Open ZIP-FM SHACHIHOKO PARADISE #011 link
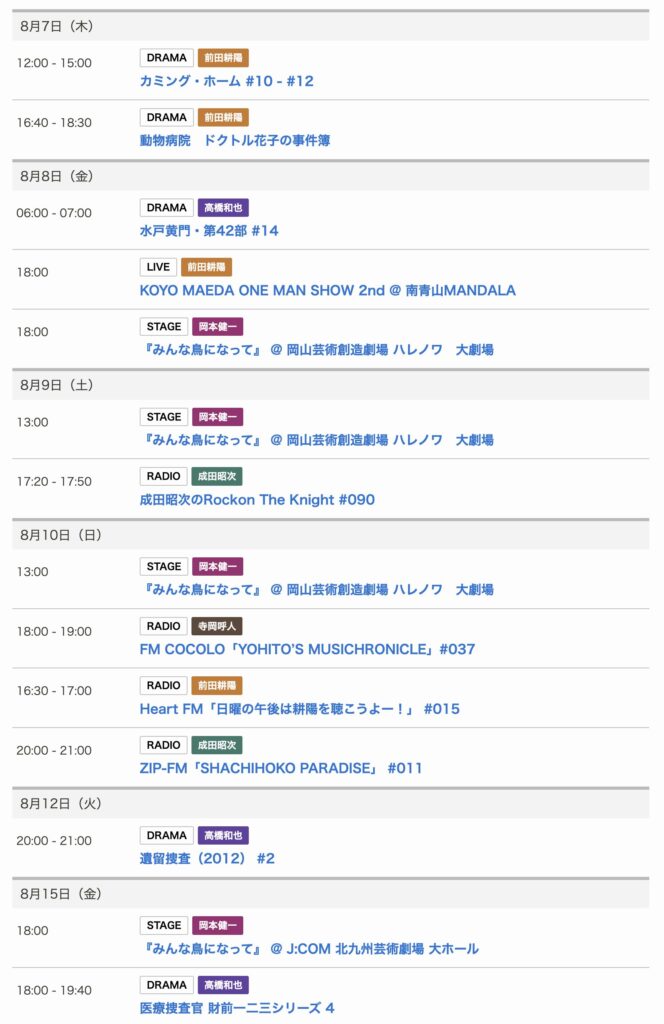 (x=281, y=768)
